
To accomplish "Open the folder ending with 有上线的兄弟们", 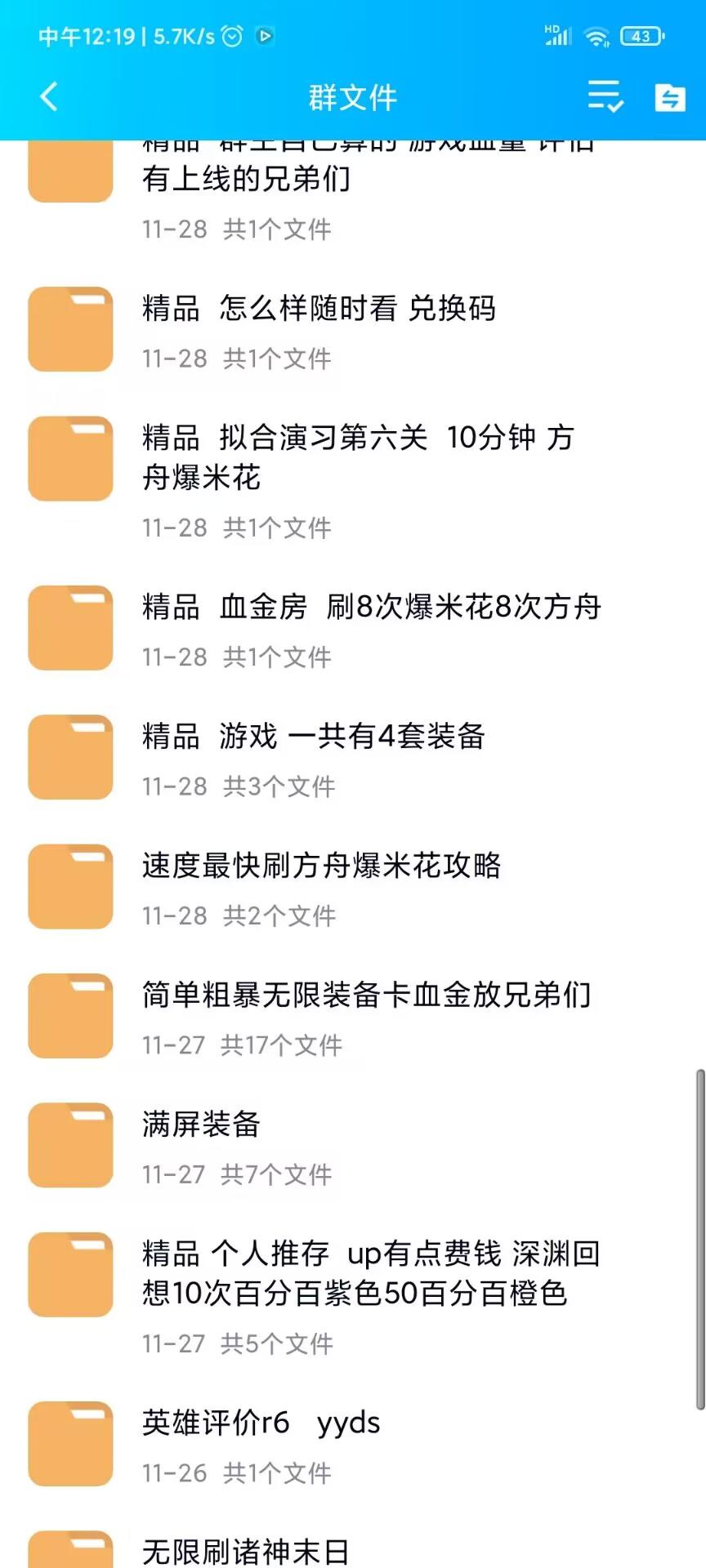I will tap(246, 178).
